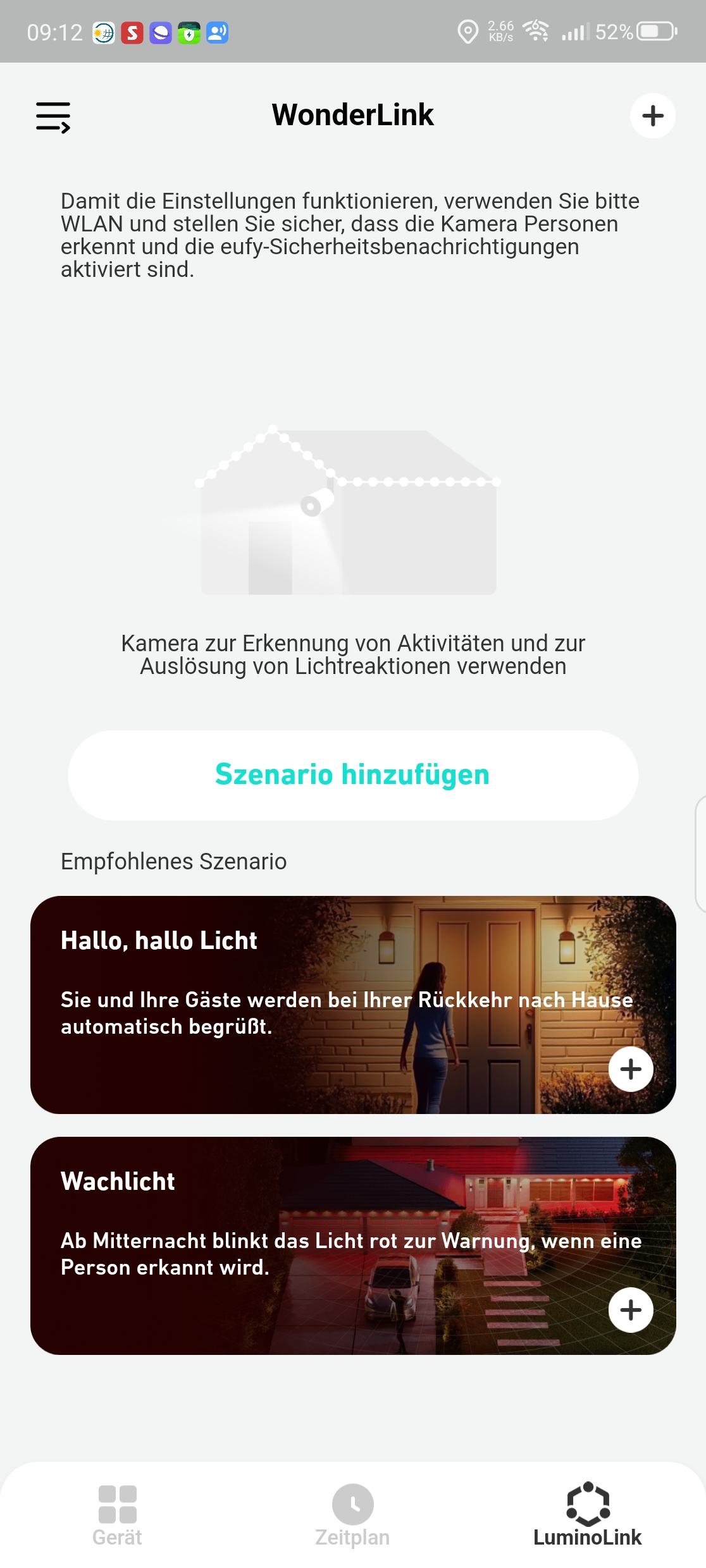This screenshot has height=1568, width=706.
Task: Switch to the Zeitplan tab
Action: tap(352, 1515)
